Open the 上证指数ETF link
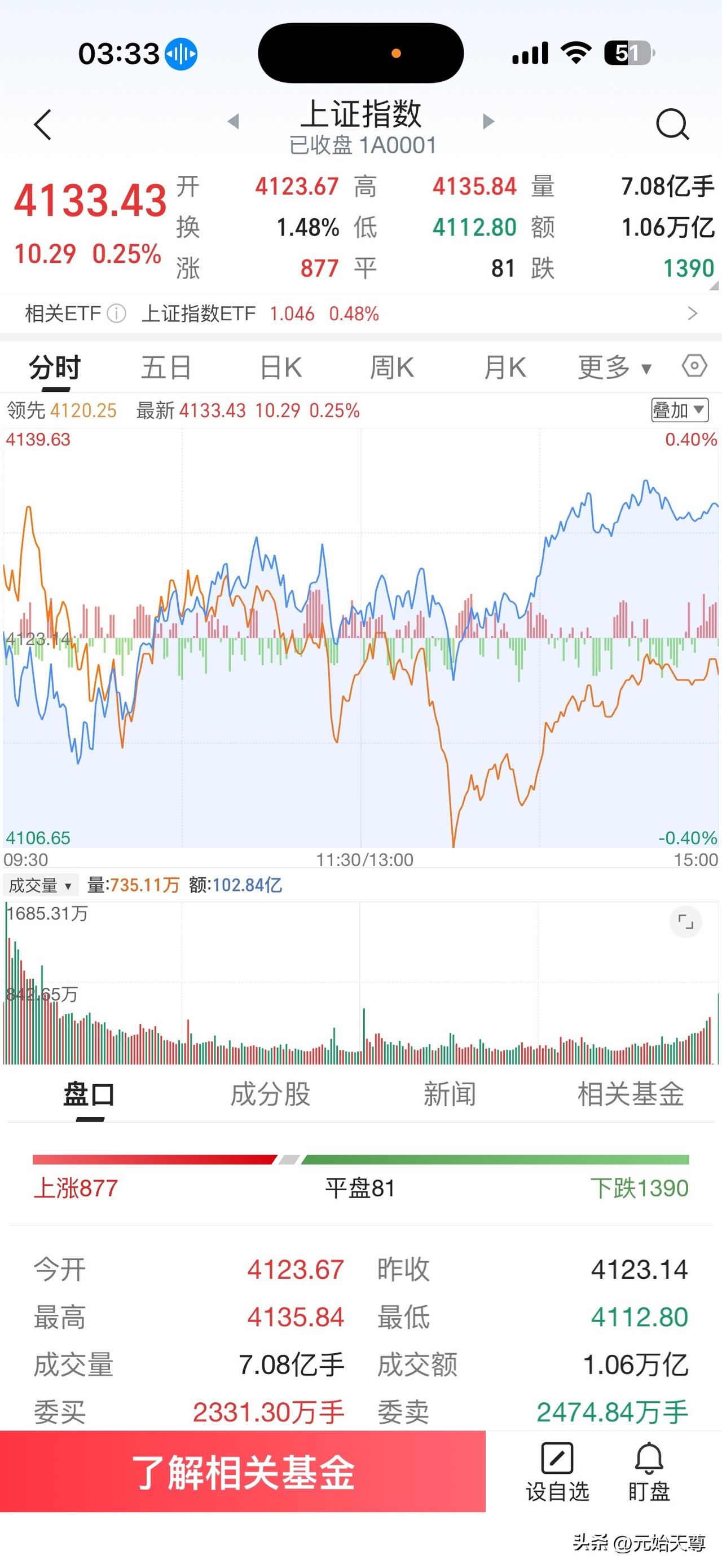Screen dimensions: 722x1568 pos(201,313)
